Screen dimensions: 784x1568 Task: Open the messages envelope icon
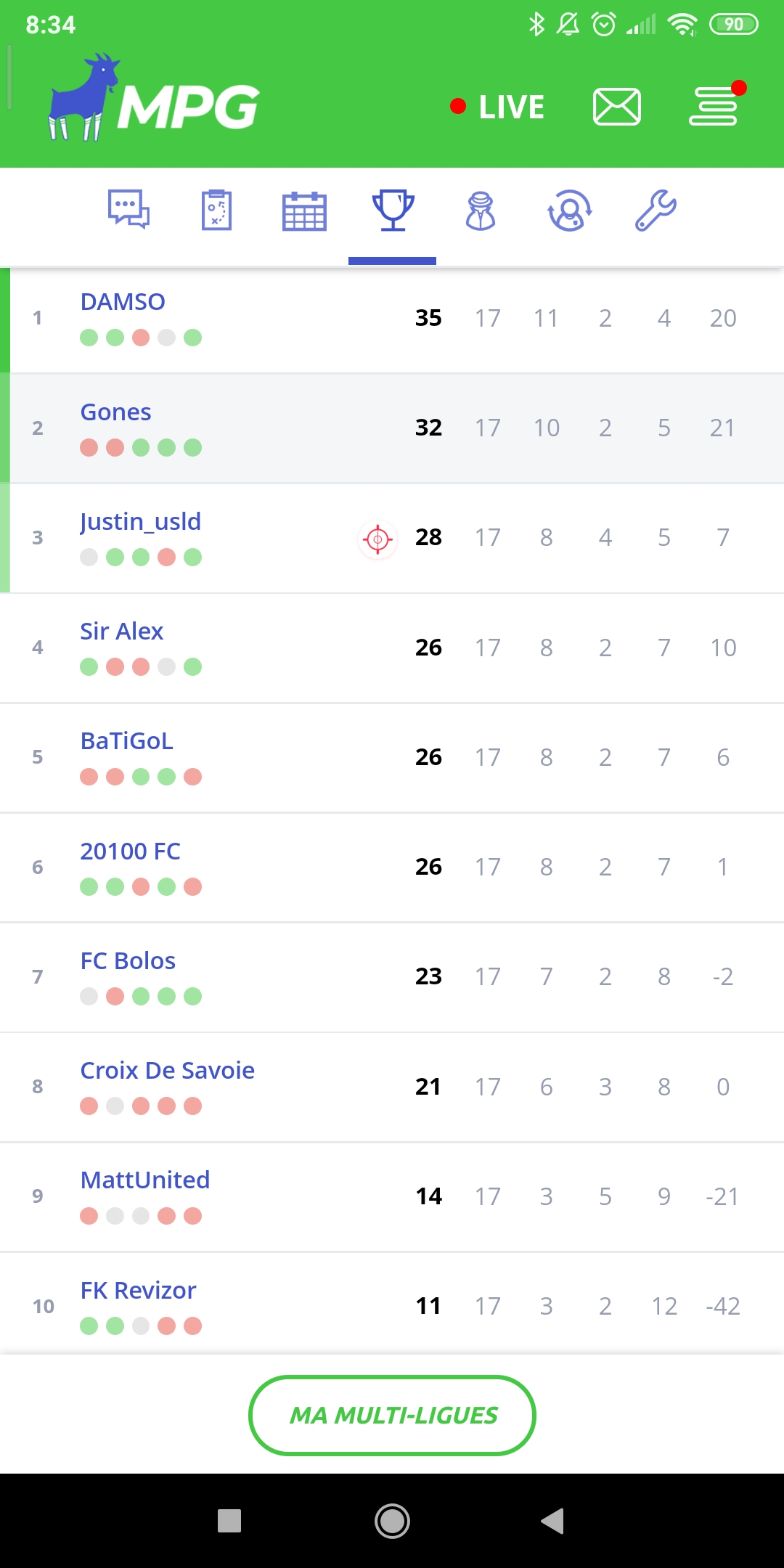pos(617,107)
